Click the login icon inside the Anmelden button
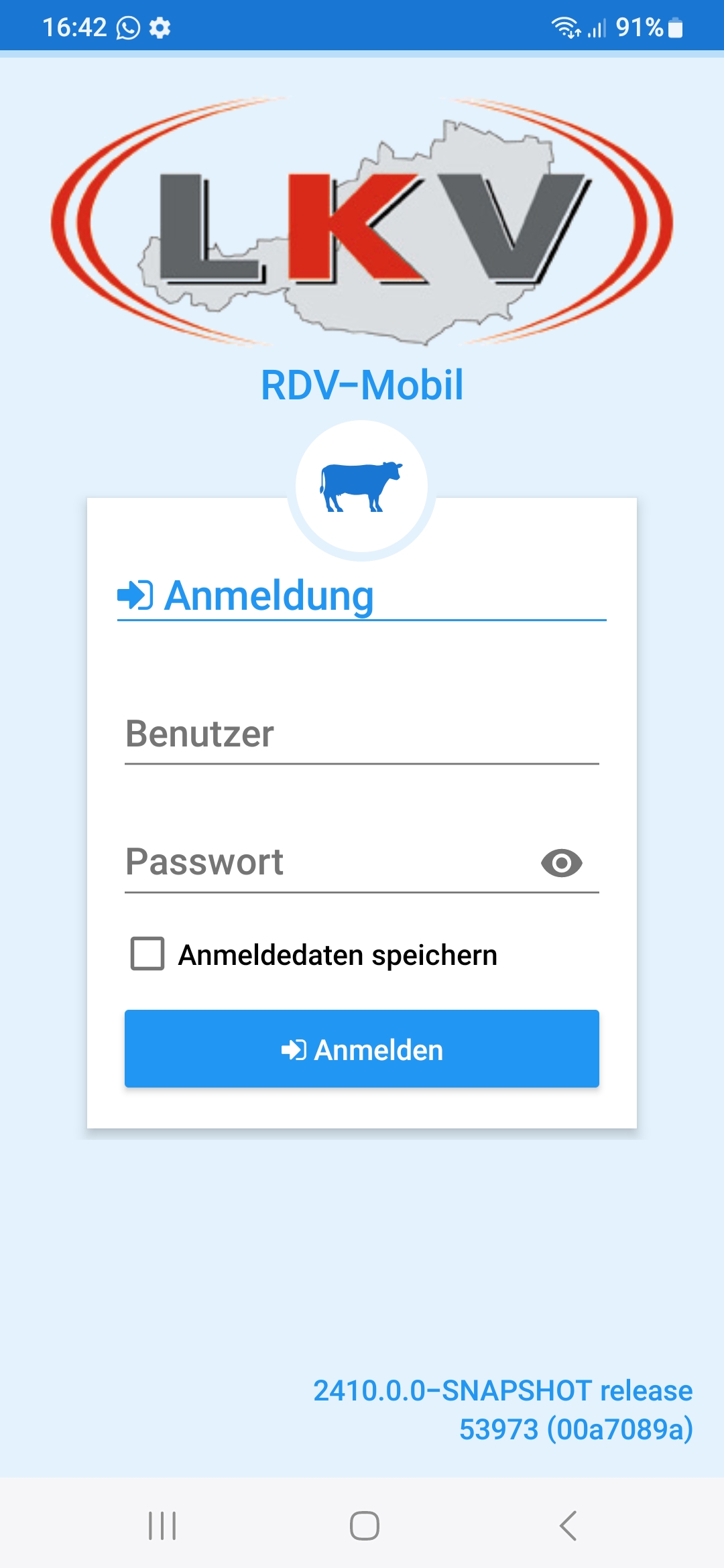 pos(295,1049)
